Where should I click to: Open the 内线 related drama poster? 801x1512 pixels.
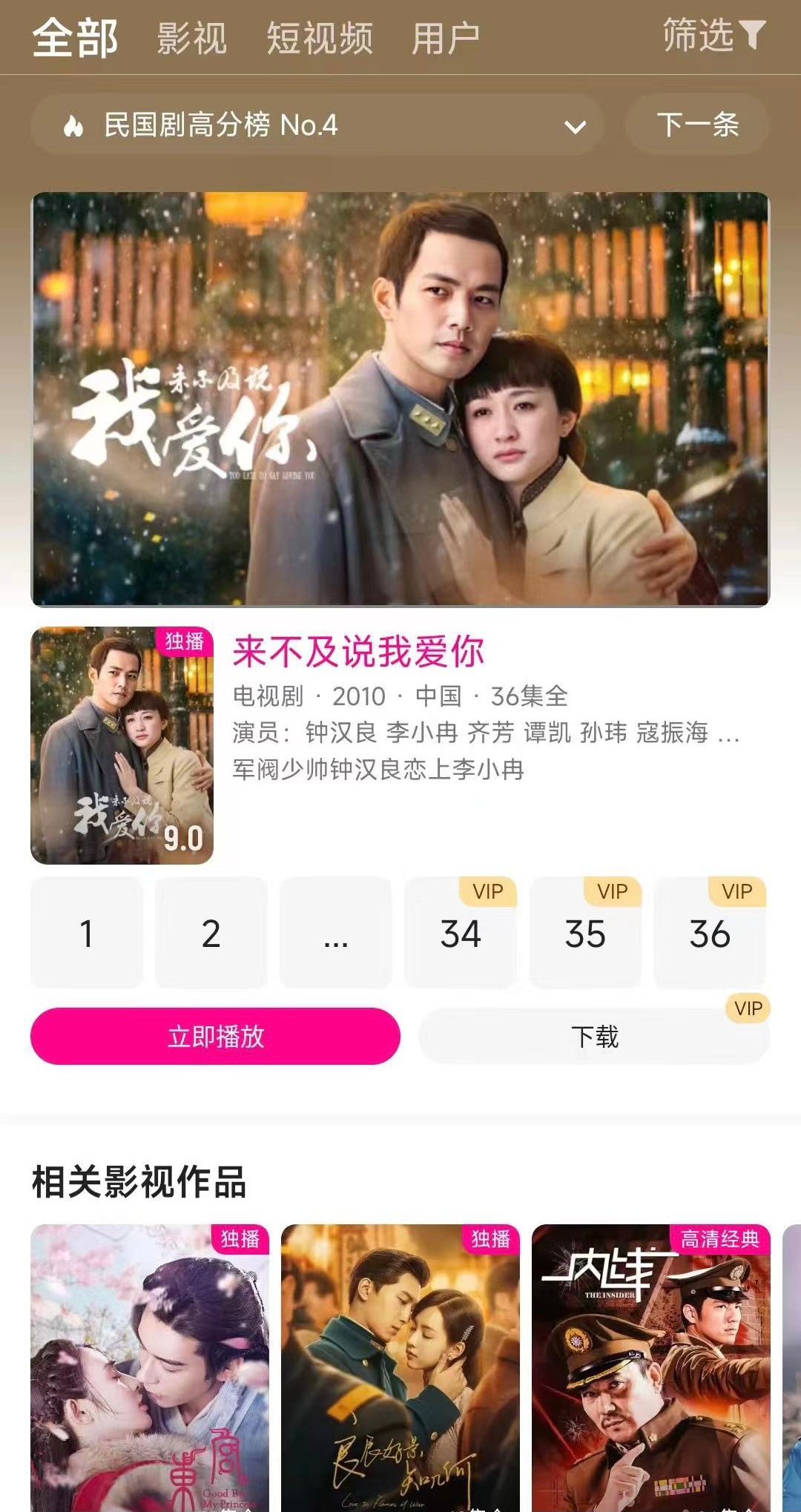pyautogui.click(x=650, y=1368)
